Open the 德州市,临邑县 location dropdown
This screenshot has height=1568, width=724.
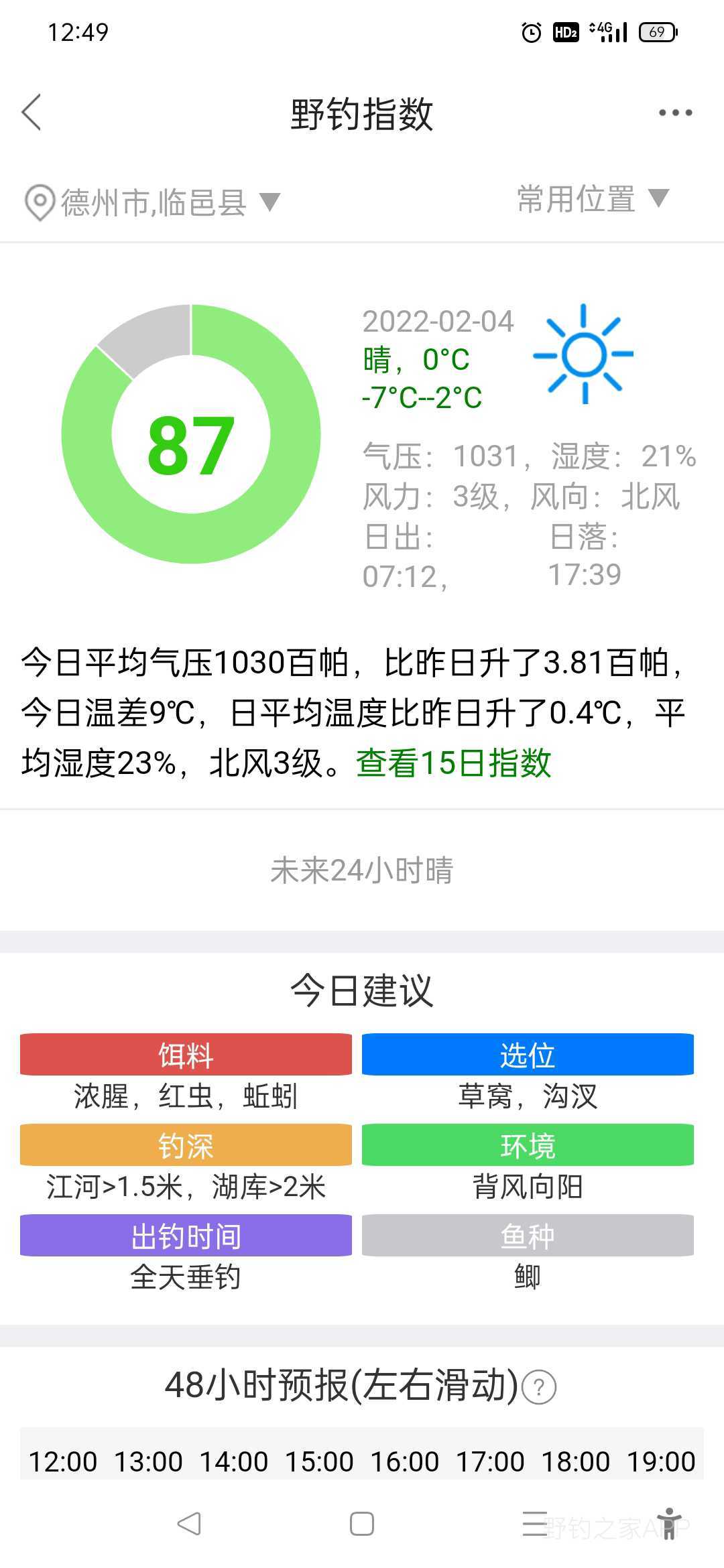(153, 202)
